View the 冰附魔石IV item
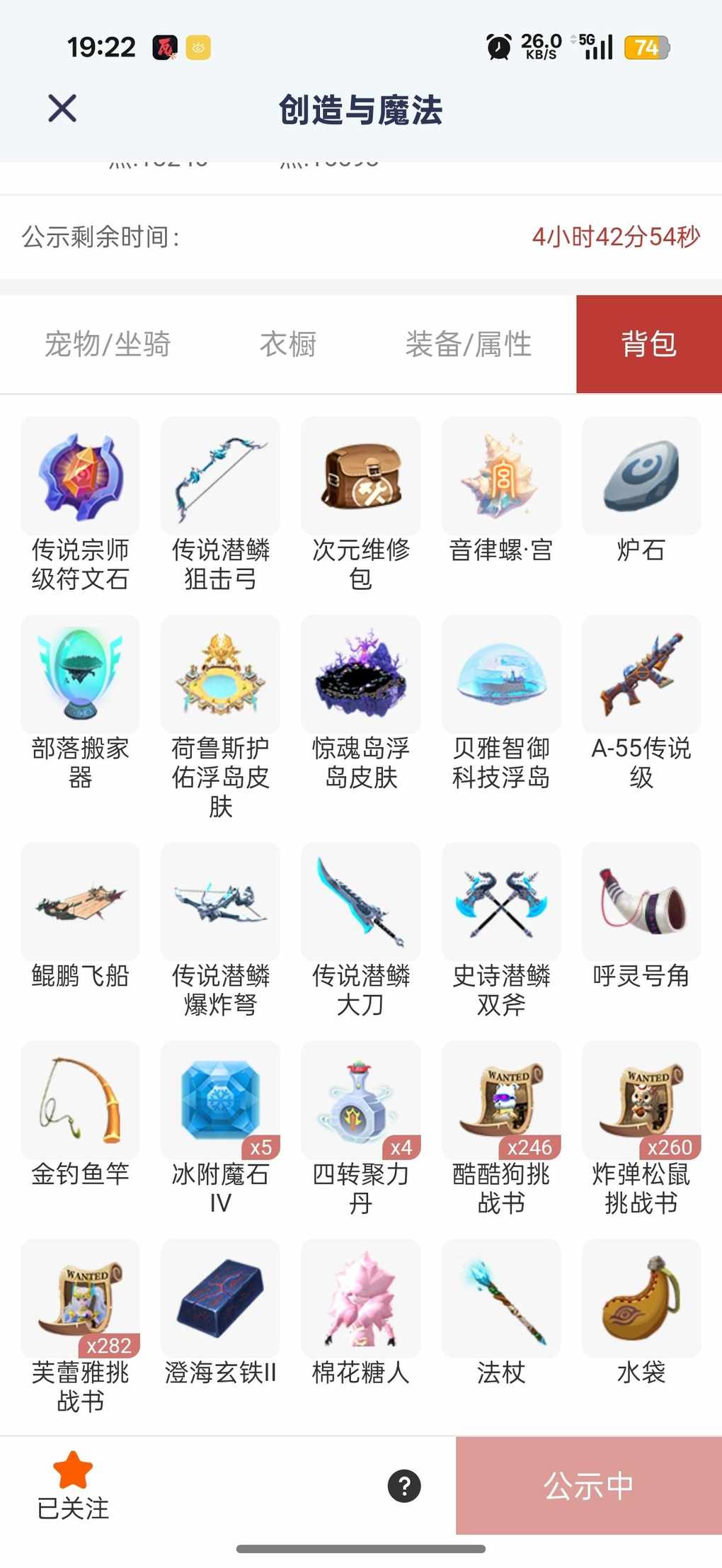This screenshot has width=722, height=1568. 220,1100
